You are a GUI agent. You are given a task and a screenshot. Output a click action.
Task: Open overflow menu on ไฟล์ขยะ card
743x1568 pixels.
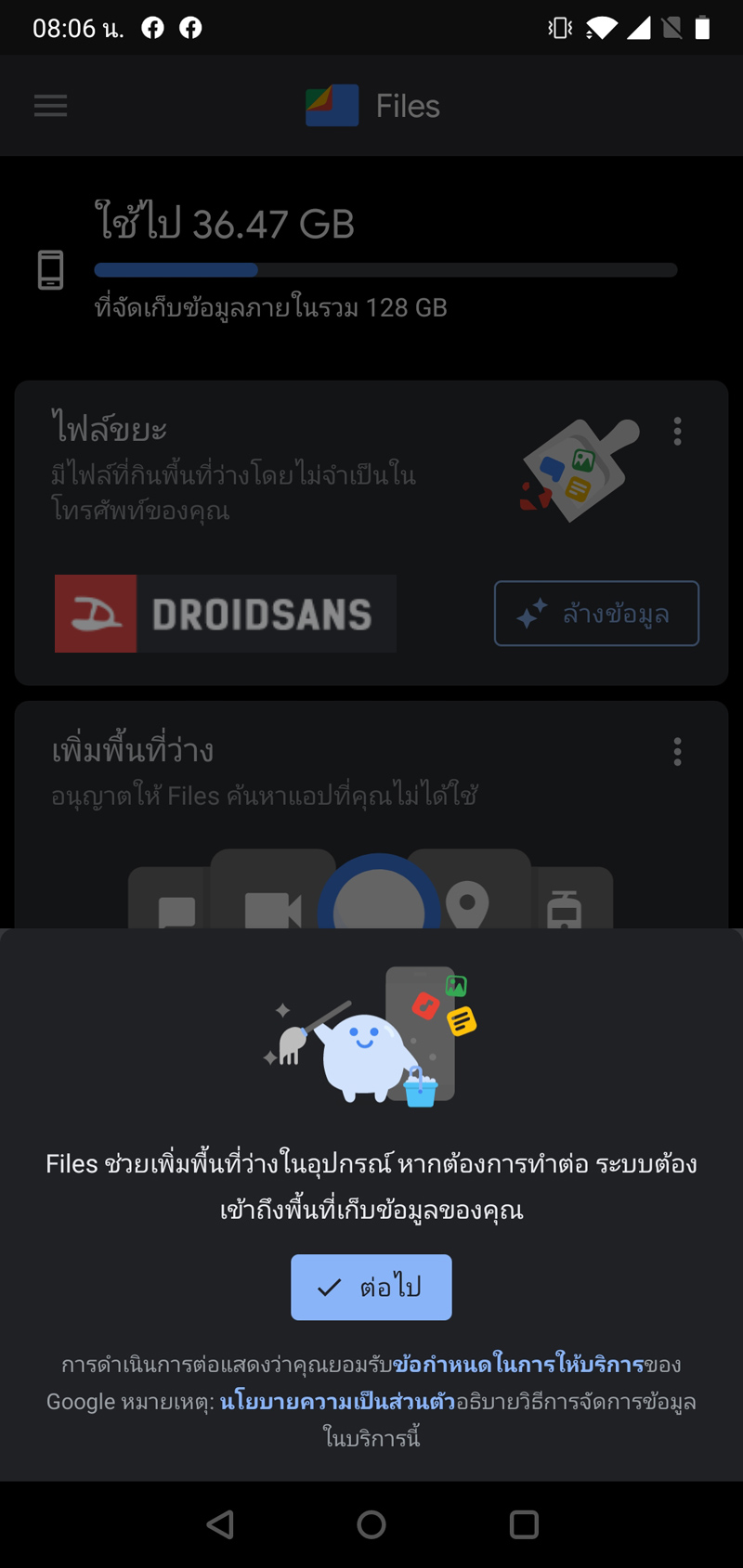677,431
